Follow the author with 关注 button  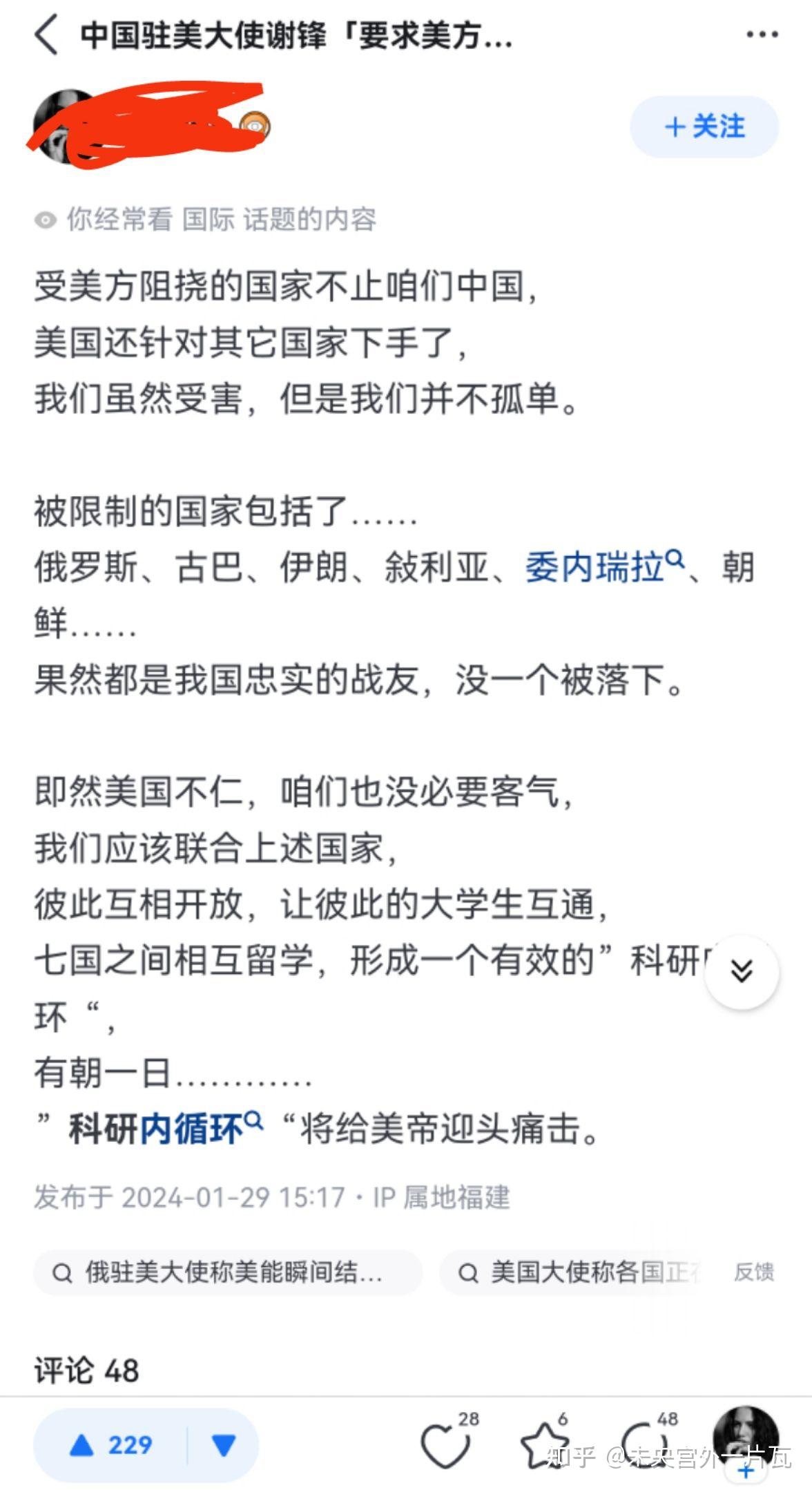[704, 126]
